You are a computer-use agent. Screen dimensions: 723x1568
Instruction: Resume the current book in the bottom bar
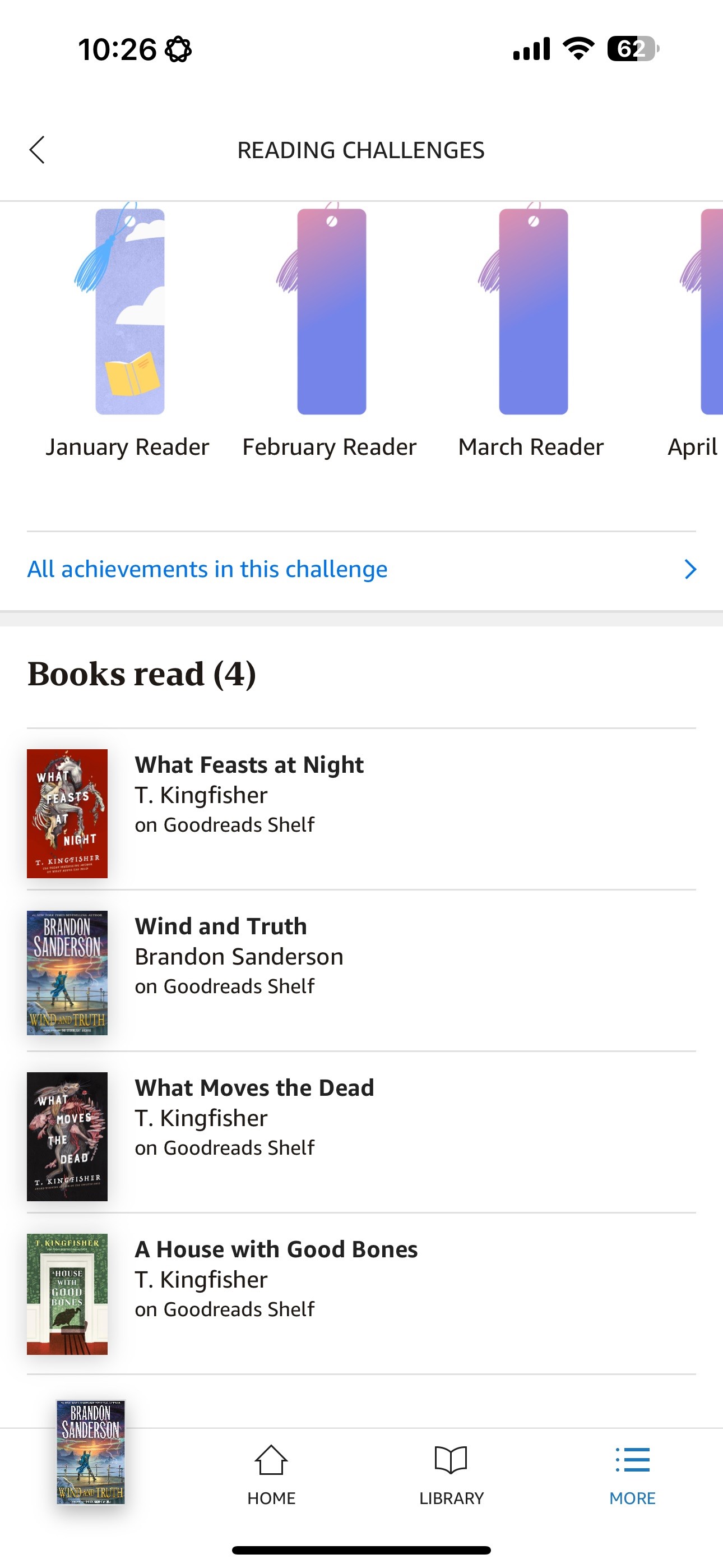click(91, 1452)
